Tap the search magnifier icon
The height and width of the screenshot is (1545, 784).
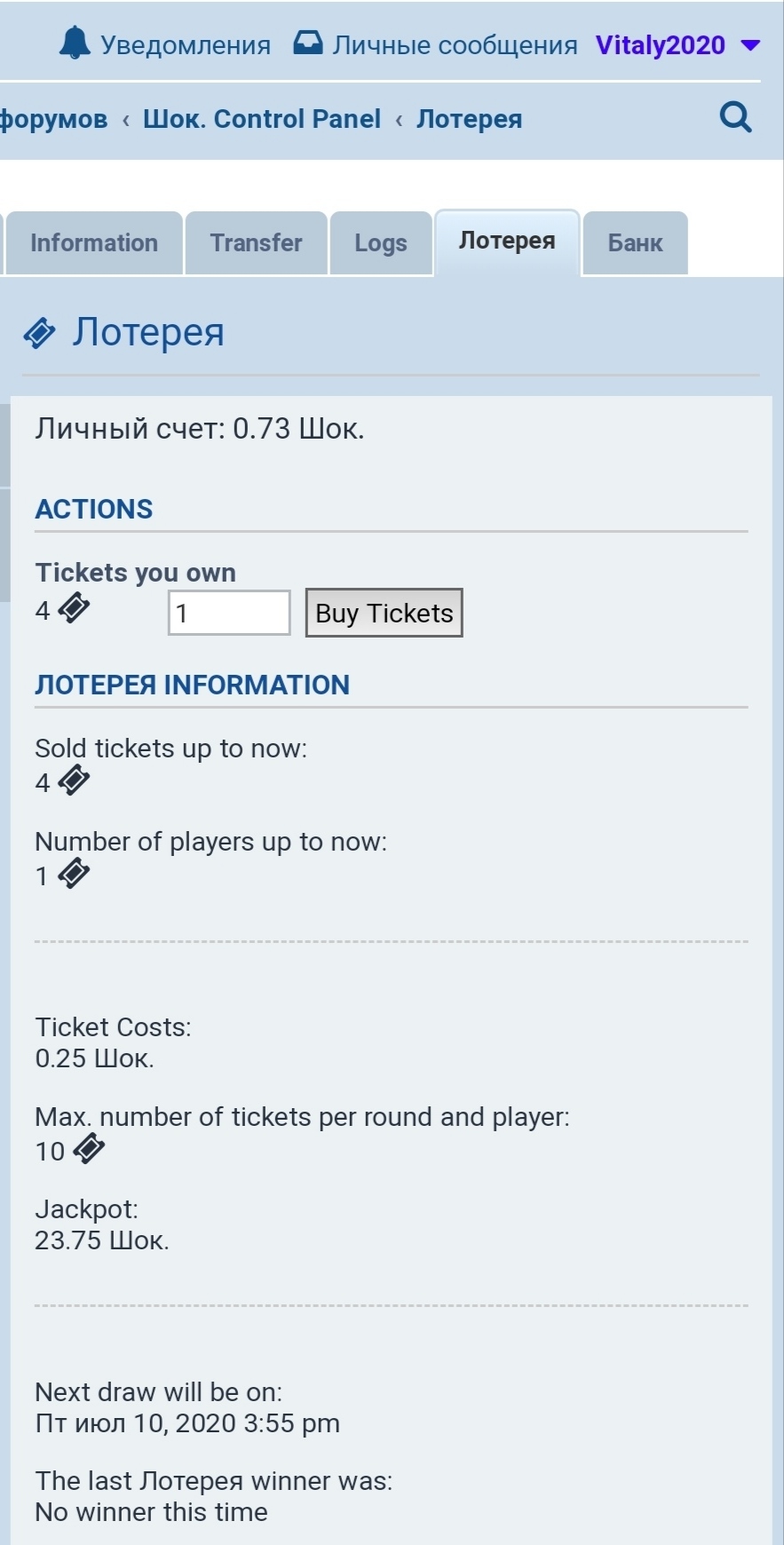point(735,117)
